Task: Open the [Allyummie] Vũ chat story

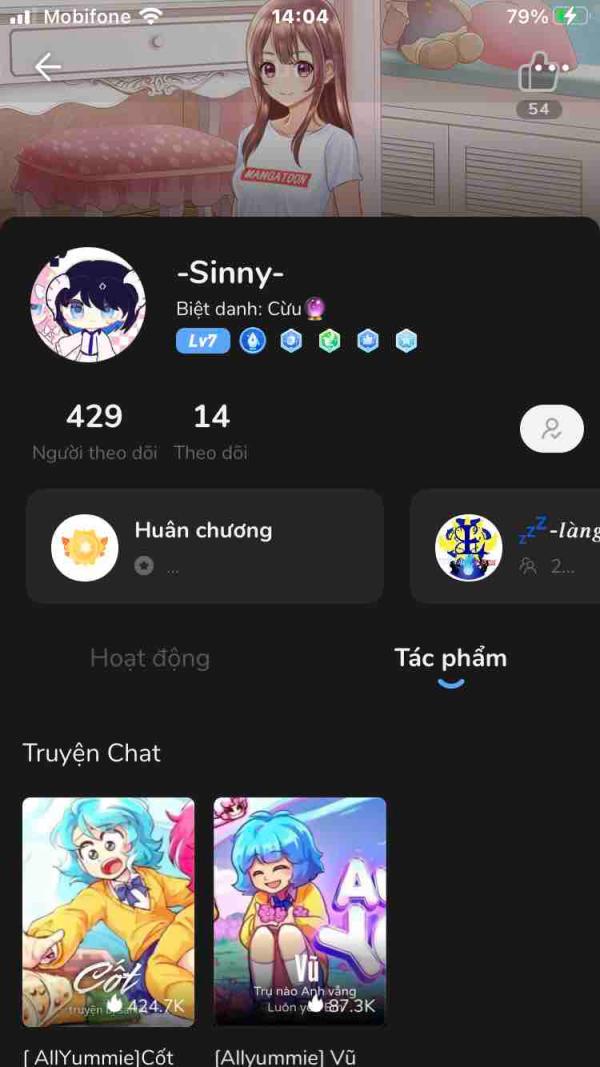Action: (x=299, y=911)
